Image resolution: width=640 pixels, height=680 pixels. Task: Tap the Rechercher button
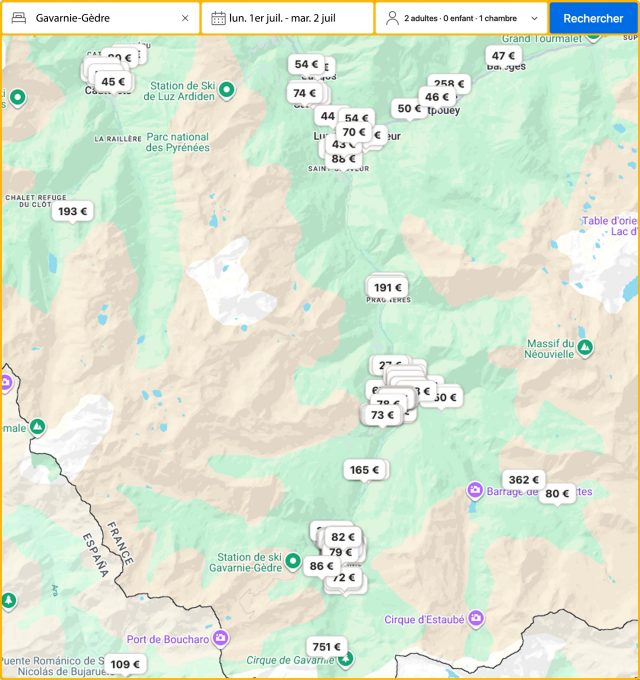593,18
